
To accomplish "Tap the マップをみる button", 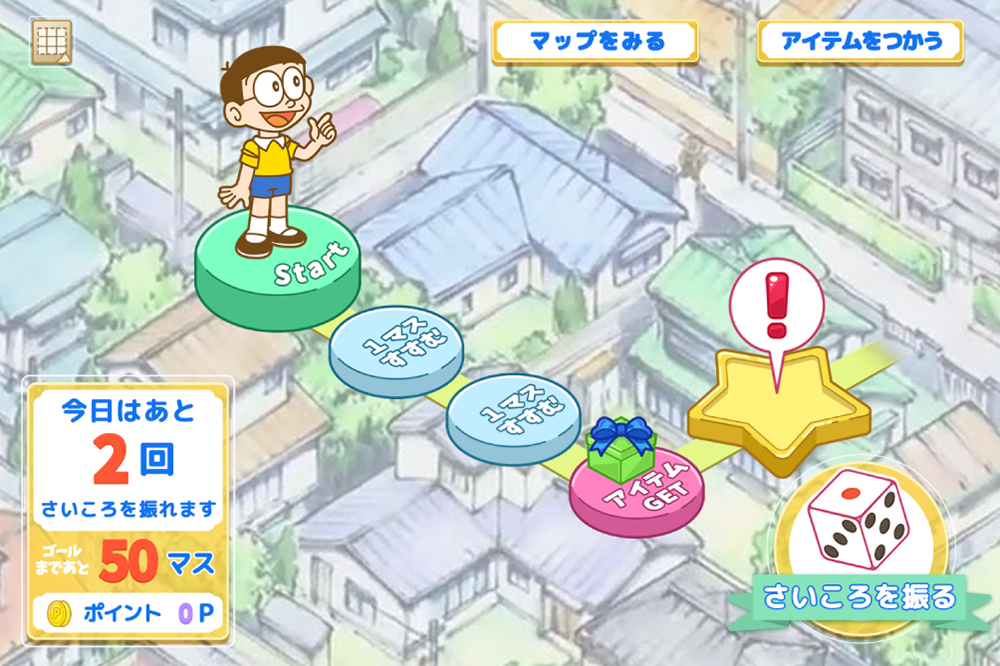I will (x=596, y=42).
